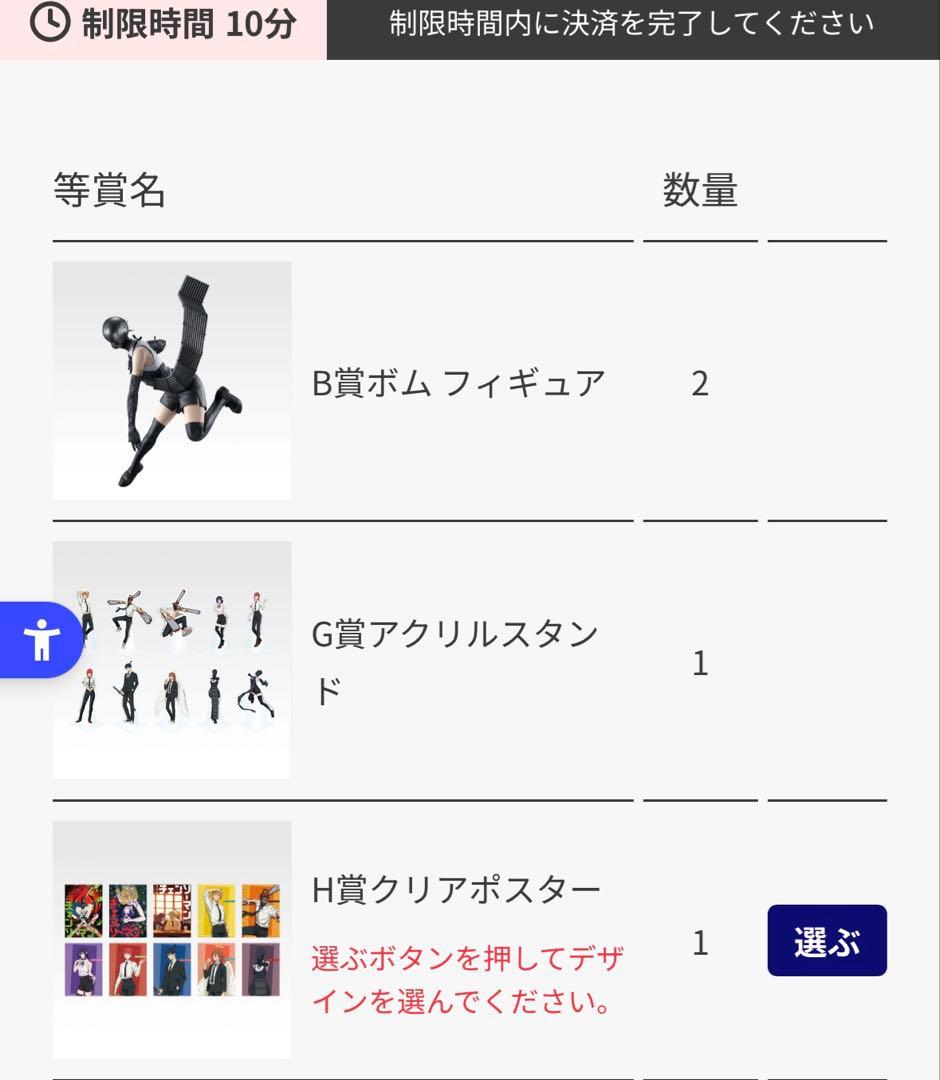
Task: Click the G賞 acrylic stand lineup image
Action: (x=170, y=660)
